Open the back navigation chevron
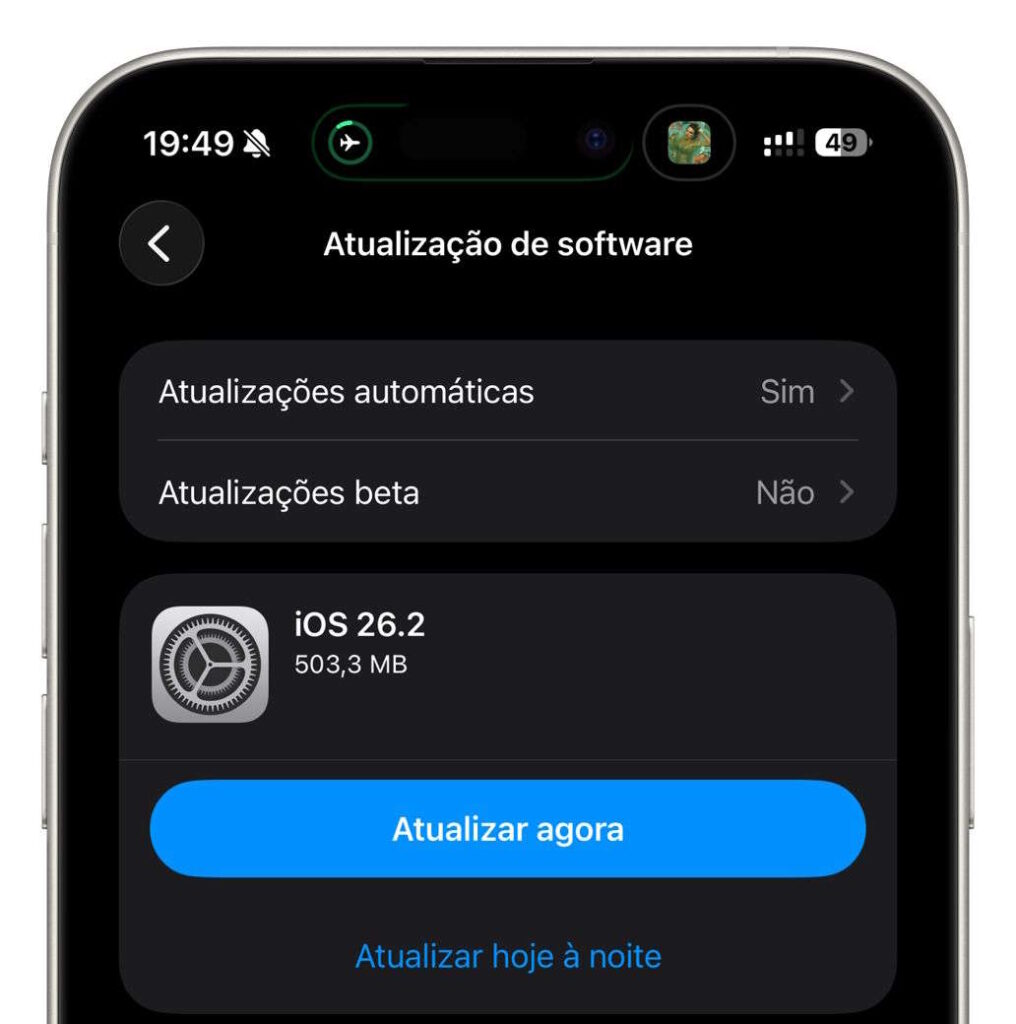 pos(161,243)
